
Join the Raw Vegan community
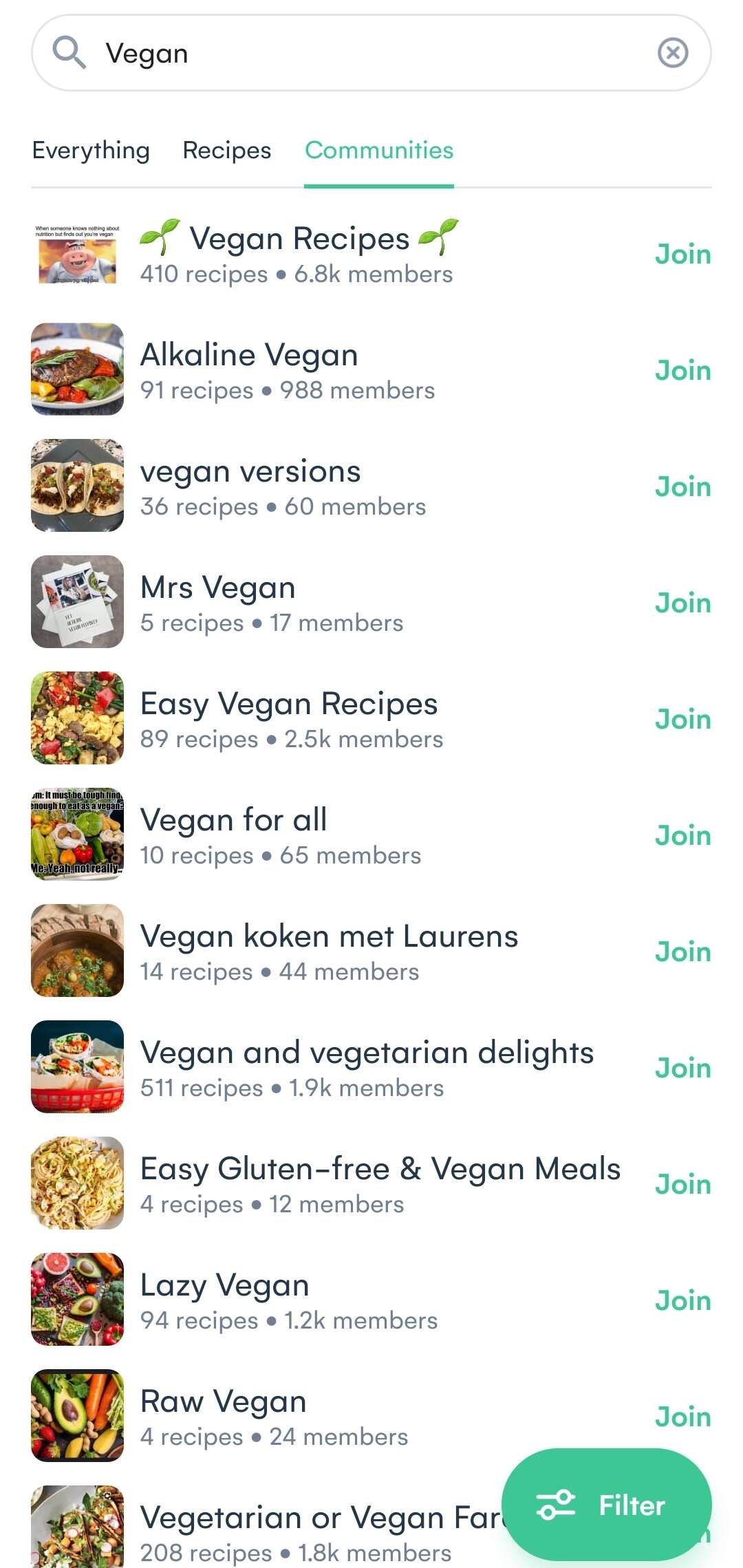(682, 1417)
